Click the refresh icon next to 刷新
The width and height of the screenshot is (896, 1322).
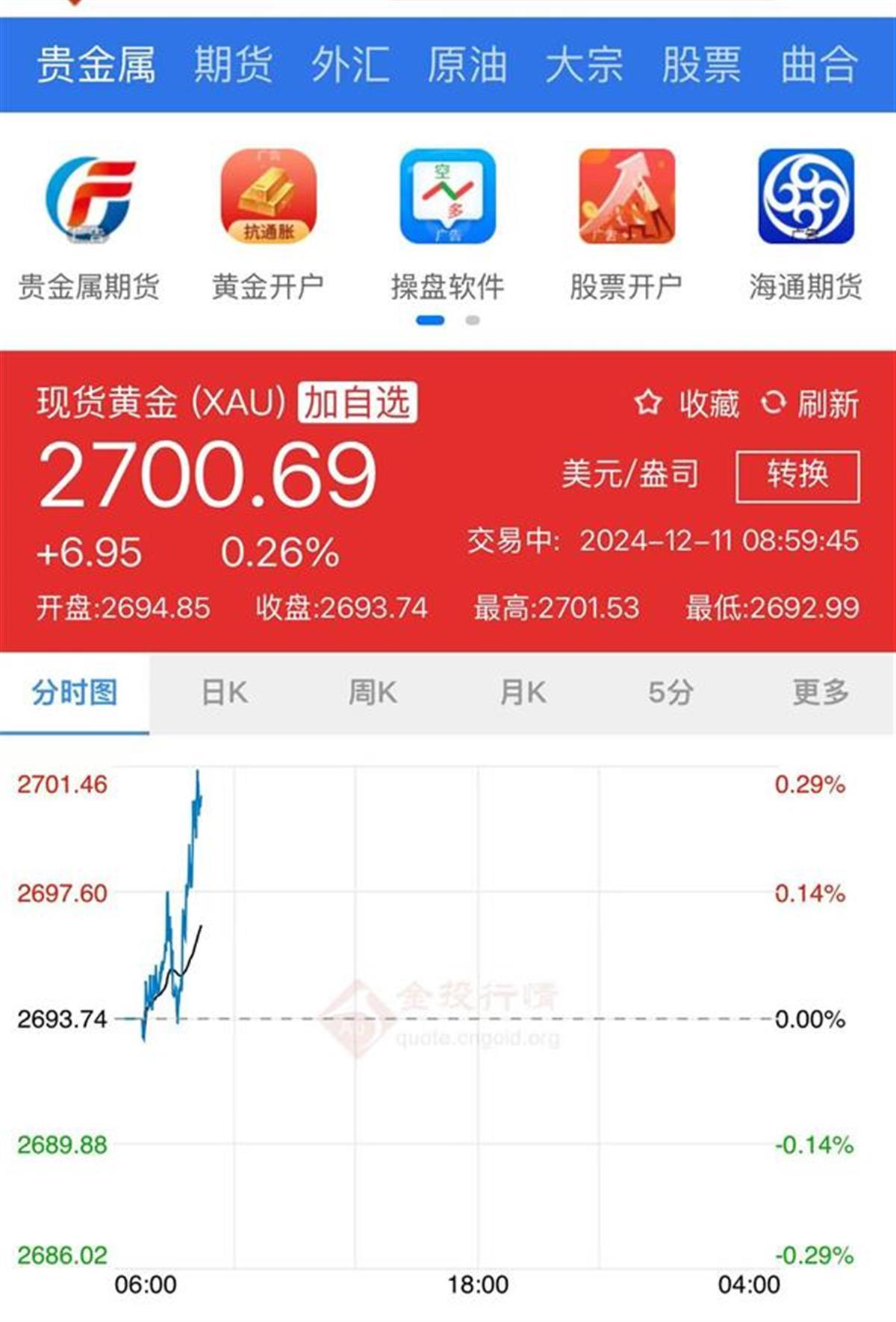click(773, 403)
